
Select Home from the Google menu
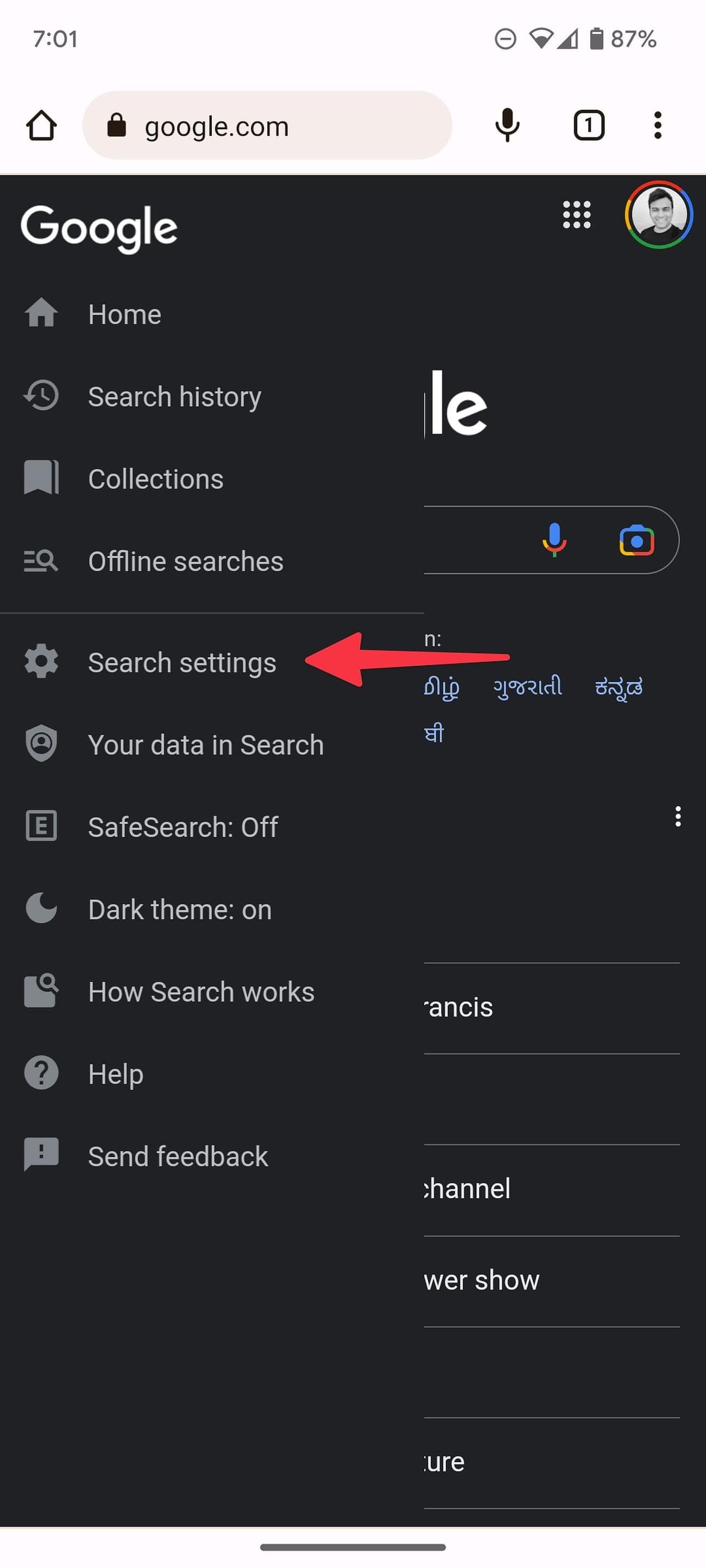click(124, 314)
